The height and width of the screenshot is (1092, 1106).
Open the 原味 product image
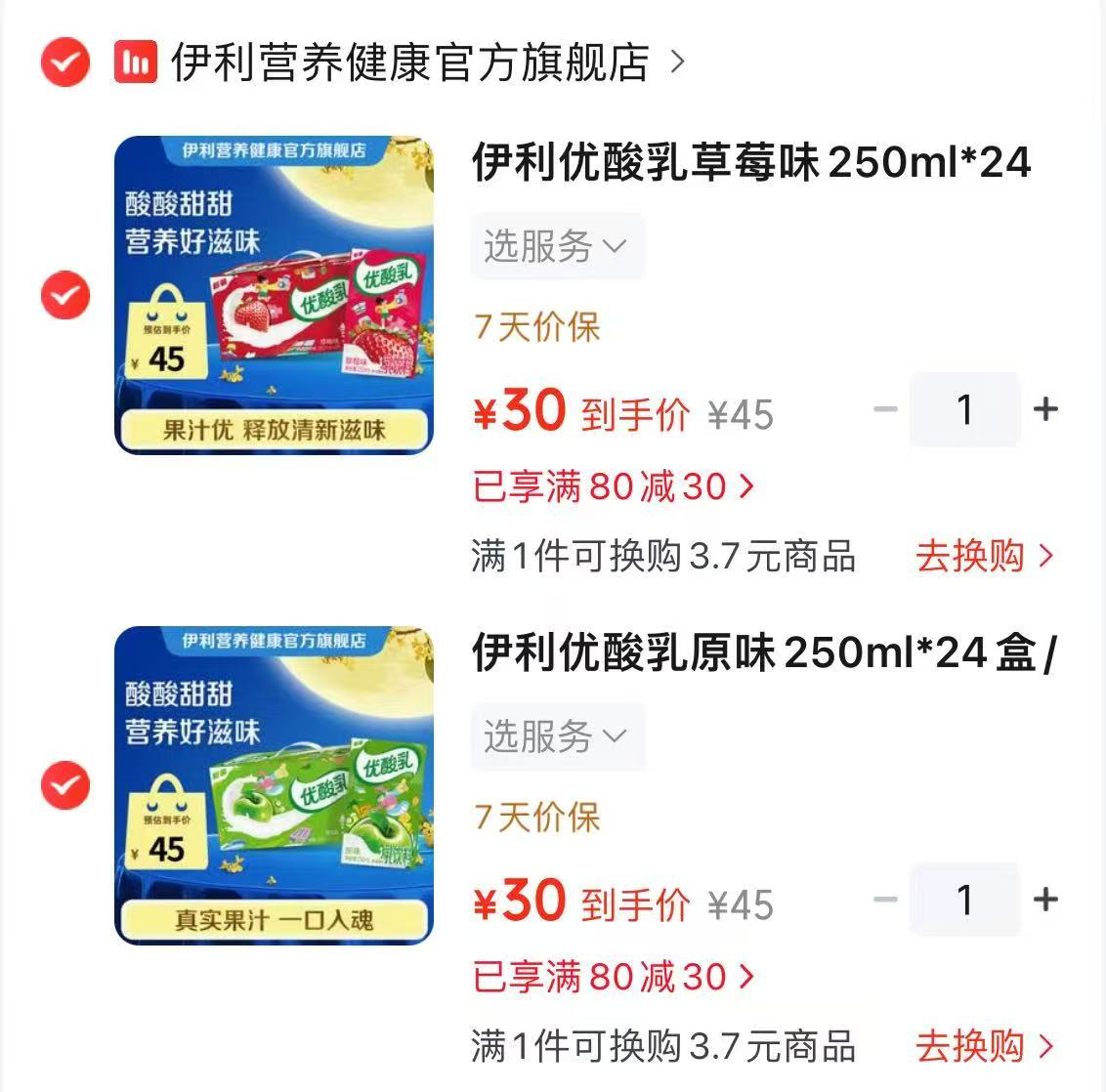tap(274, 785)
